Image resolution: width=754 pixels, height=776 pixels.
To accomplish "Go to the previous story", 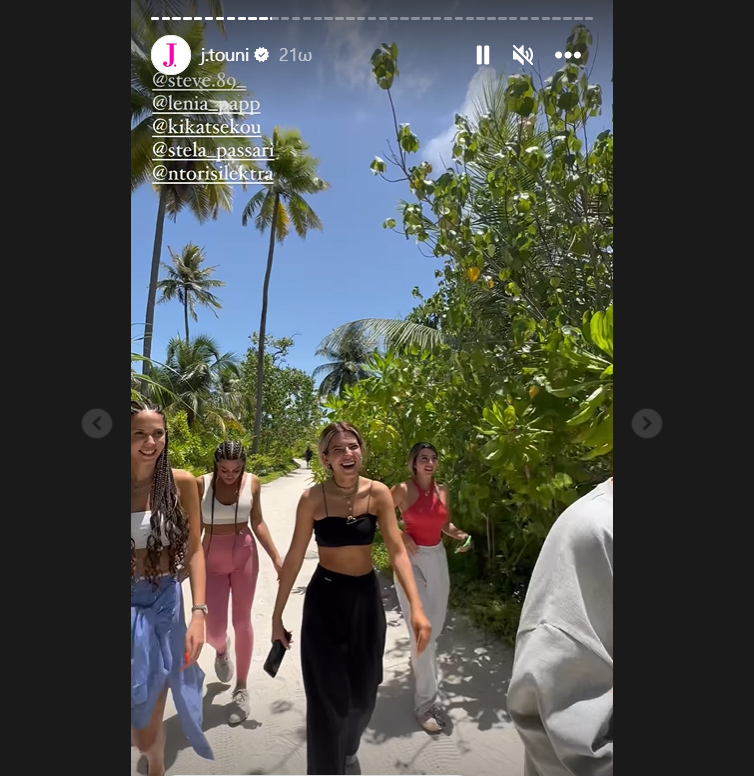I will click(96, 423).
